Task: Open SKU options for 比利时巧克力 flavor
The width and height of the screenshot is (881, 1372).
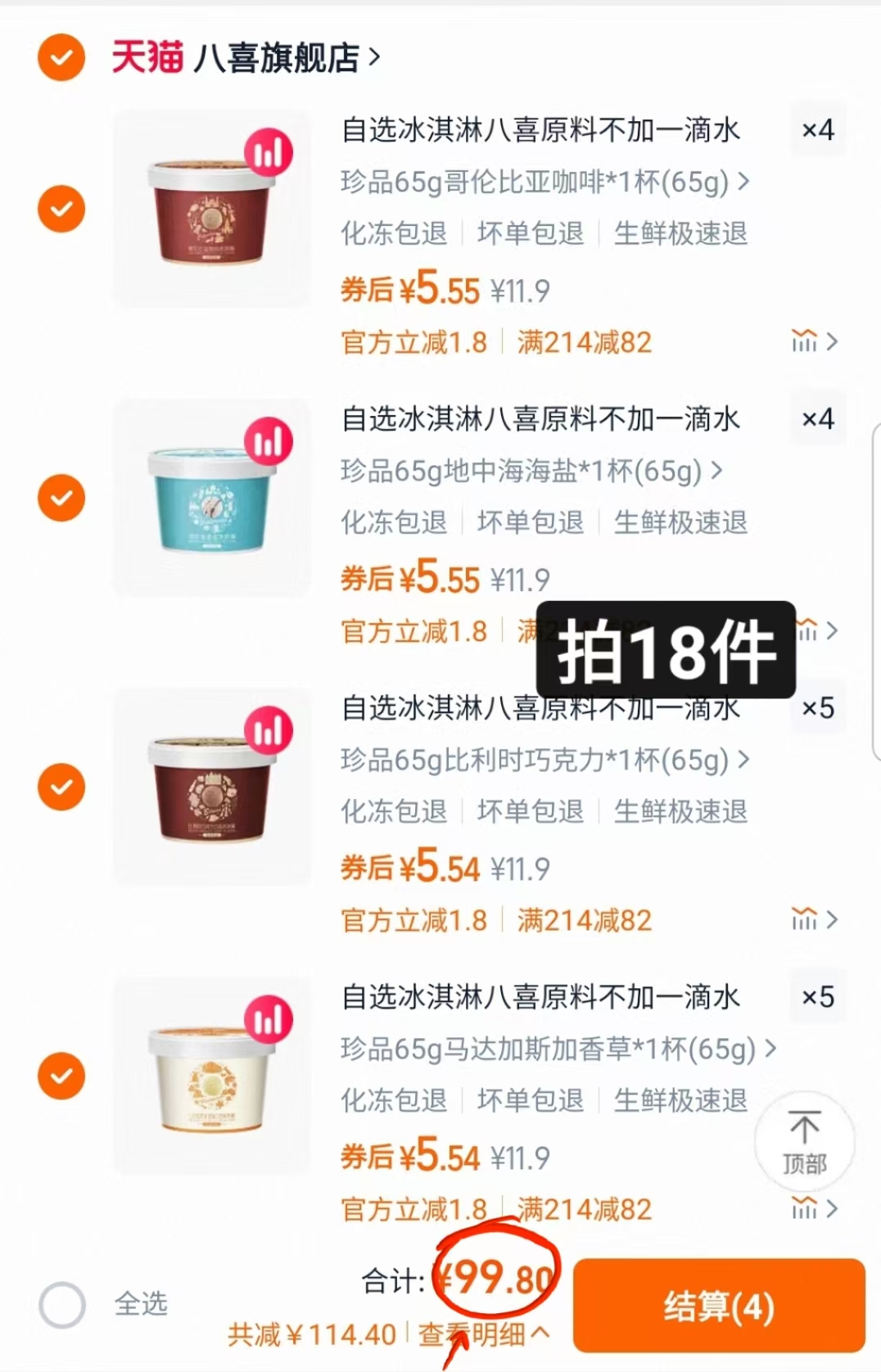Action: (544, 760)
